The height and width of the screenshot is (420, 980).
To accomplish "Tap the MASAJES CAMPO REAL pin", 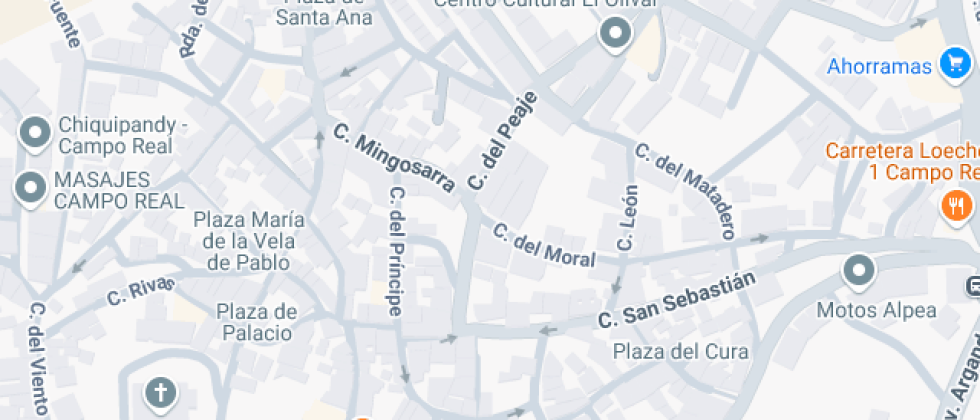I will (x=31, y=188).
